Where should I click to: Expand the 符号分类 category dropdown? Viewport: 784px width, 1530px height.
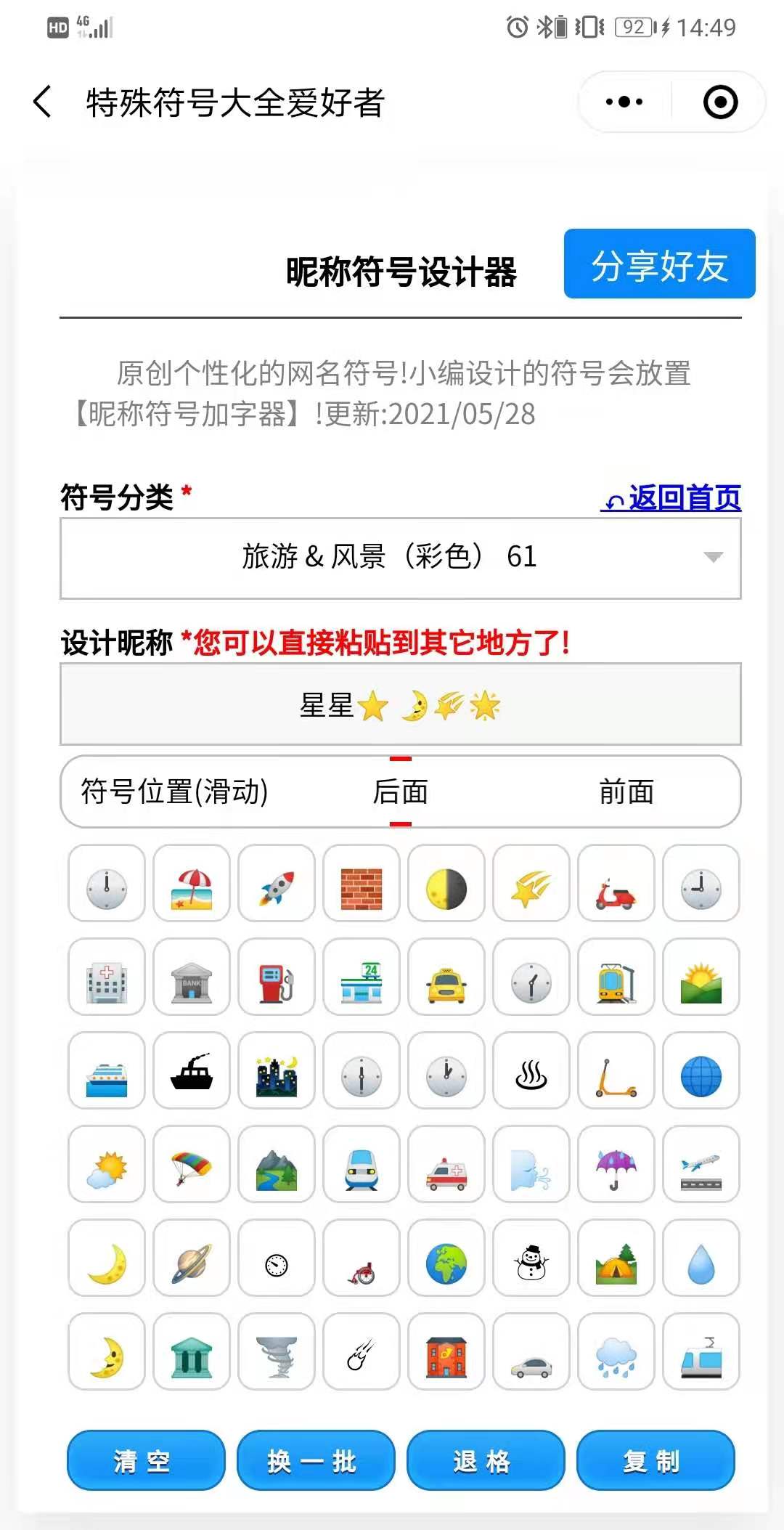tap(400, 558)
